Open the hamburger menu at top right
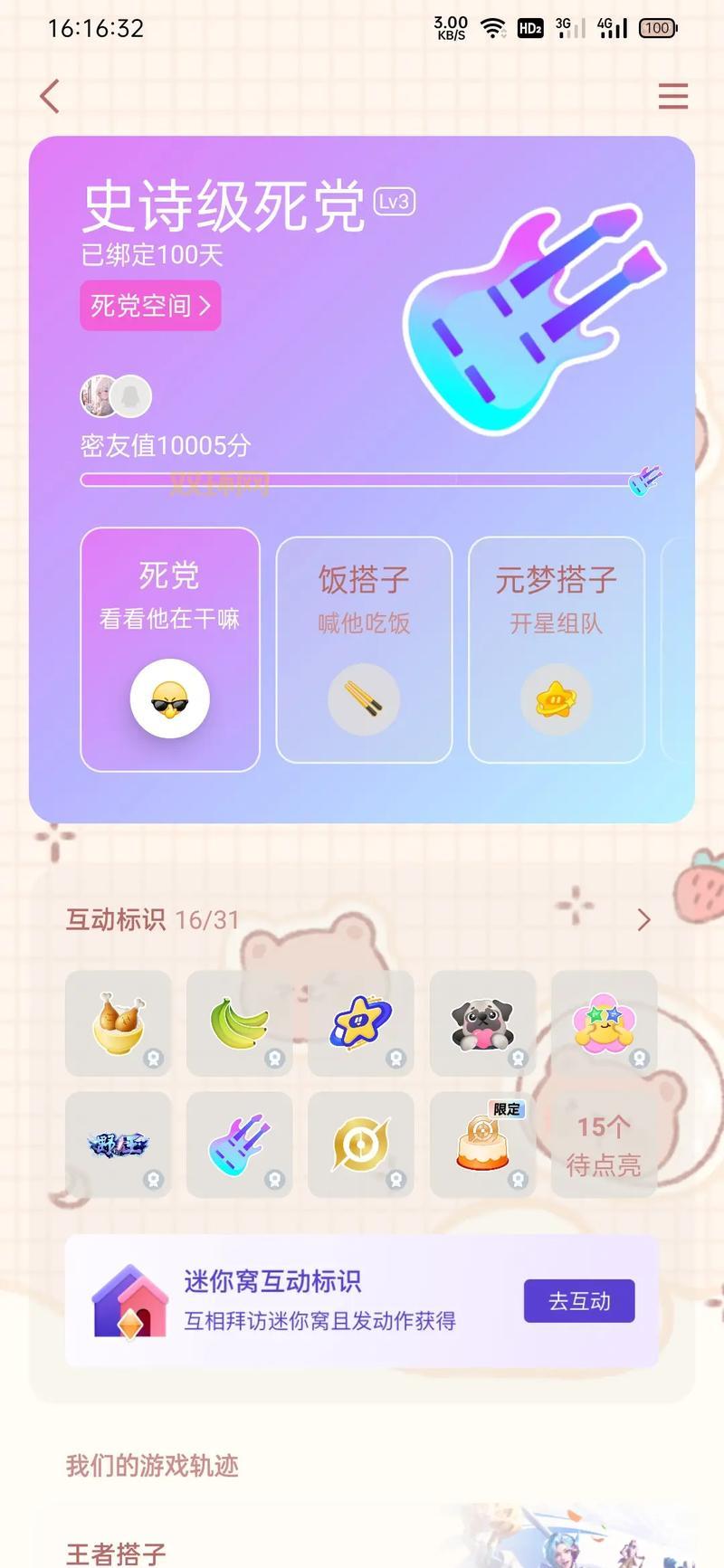This screenshot has width=724, height=1568. (x=672, y=95)
